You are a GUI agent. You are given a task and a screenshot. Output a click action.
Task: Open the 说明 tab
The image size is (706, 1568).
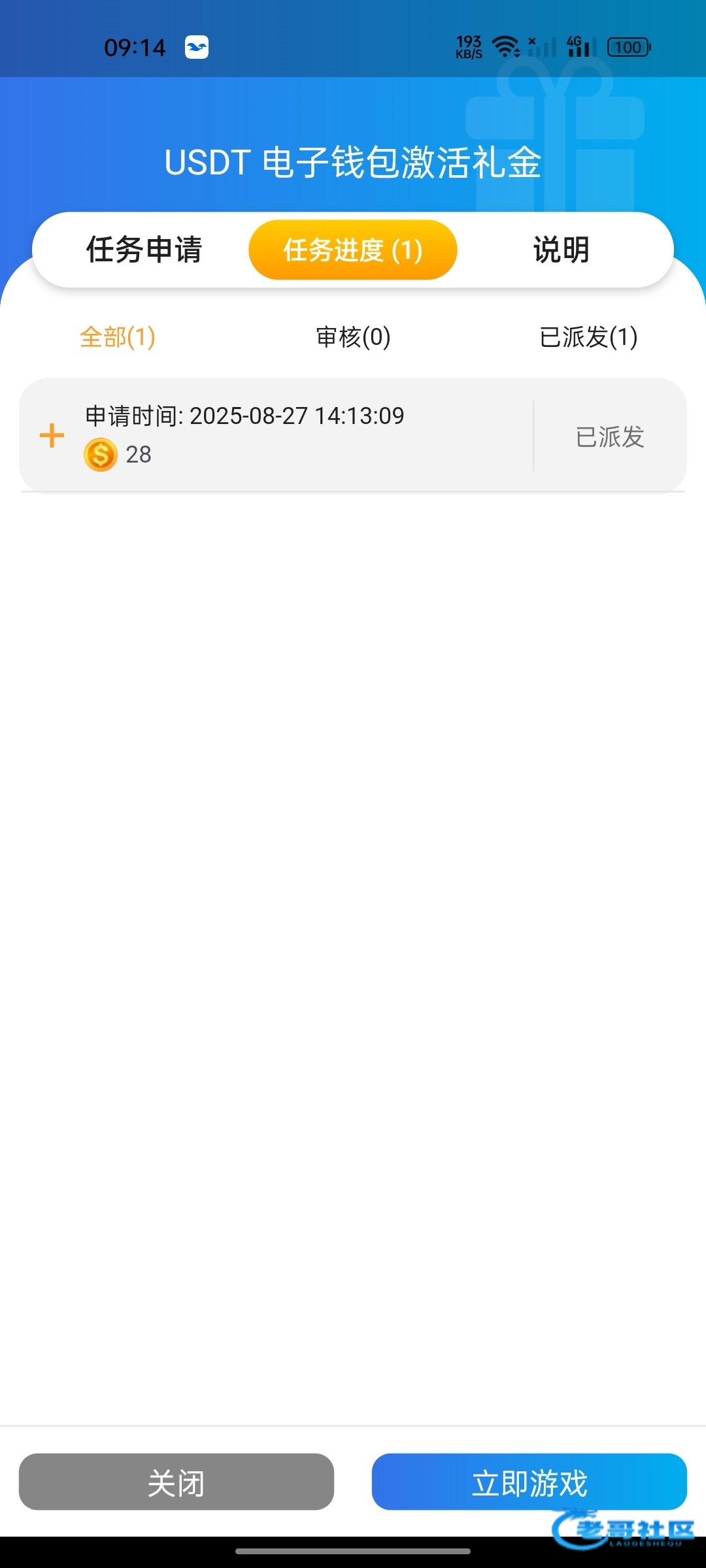[562, 250]
